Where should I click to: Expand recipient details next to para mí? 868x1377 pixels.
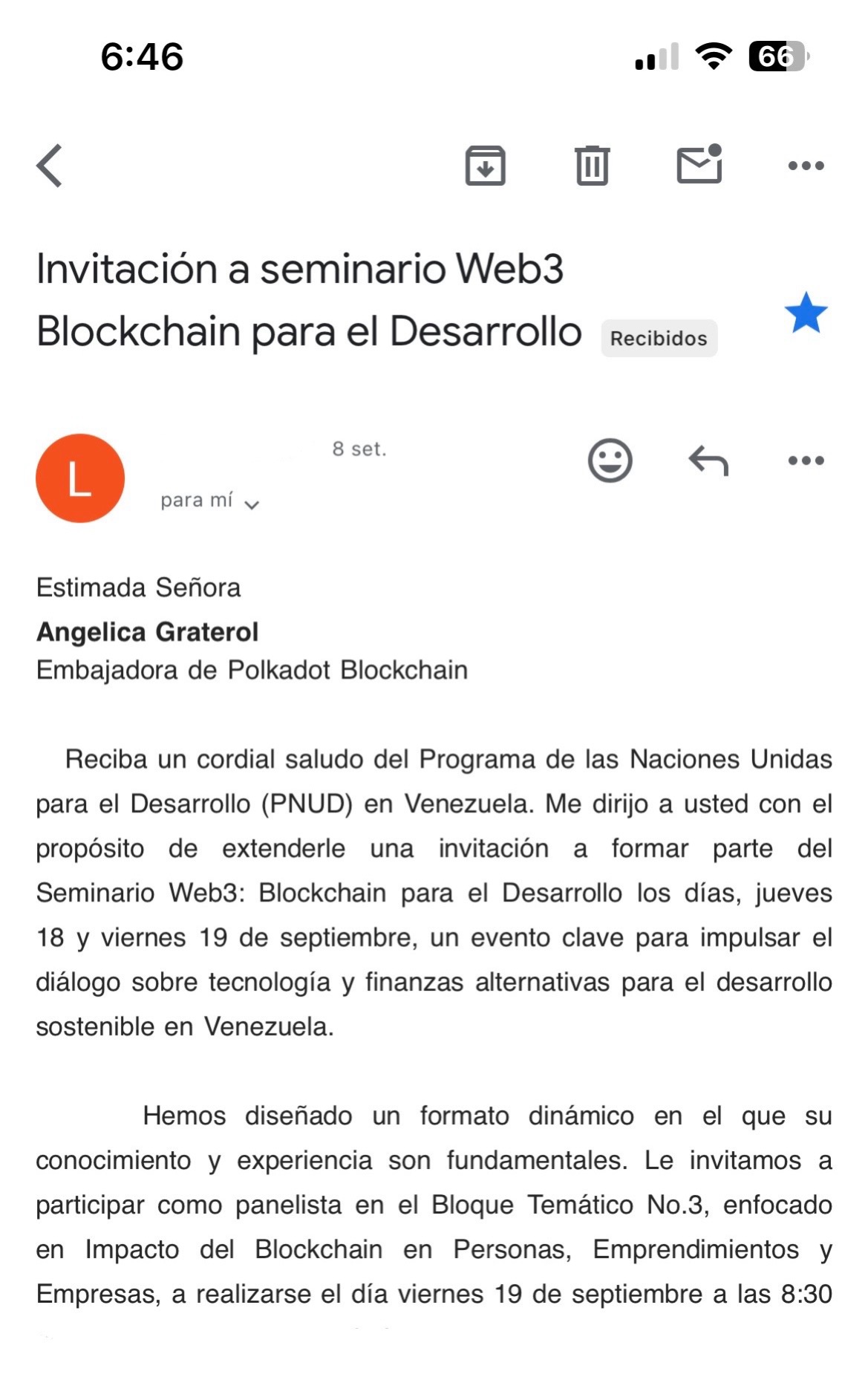point(252,504)
